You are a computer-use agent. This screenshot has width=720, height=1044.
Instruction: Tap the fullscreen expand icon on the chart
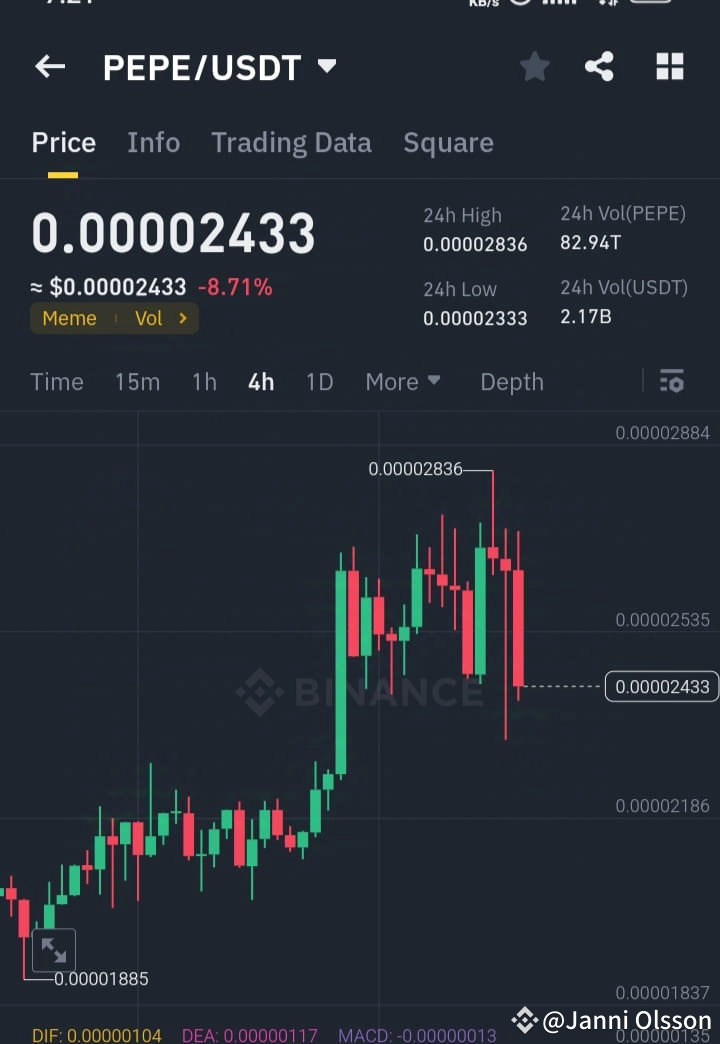[54, 950]
